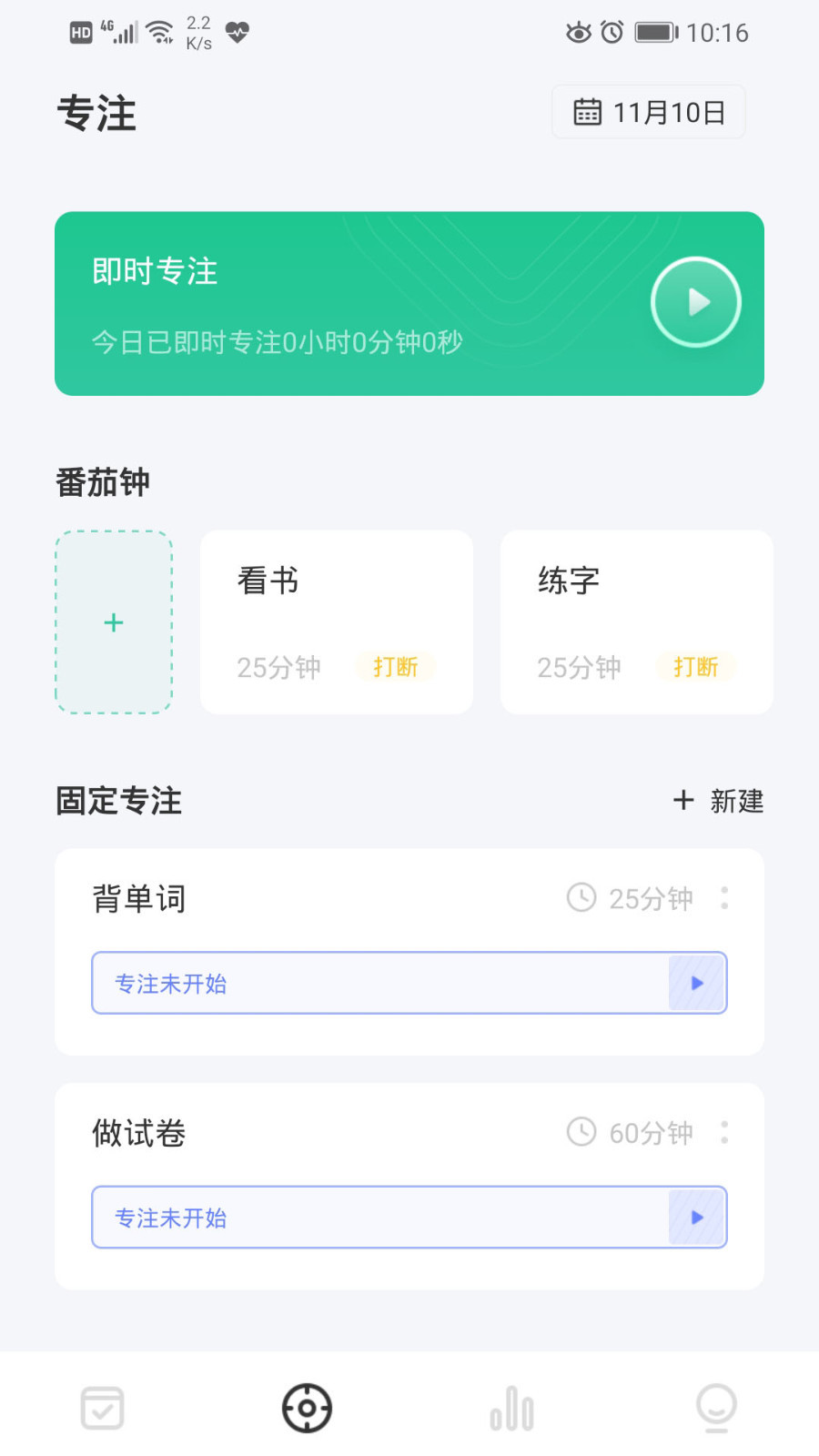Click the clock icon next to 25分钟 on 背单词
819x1456 pixels.
(x=581, y=897)
